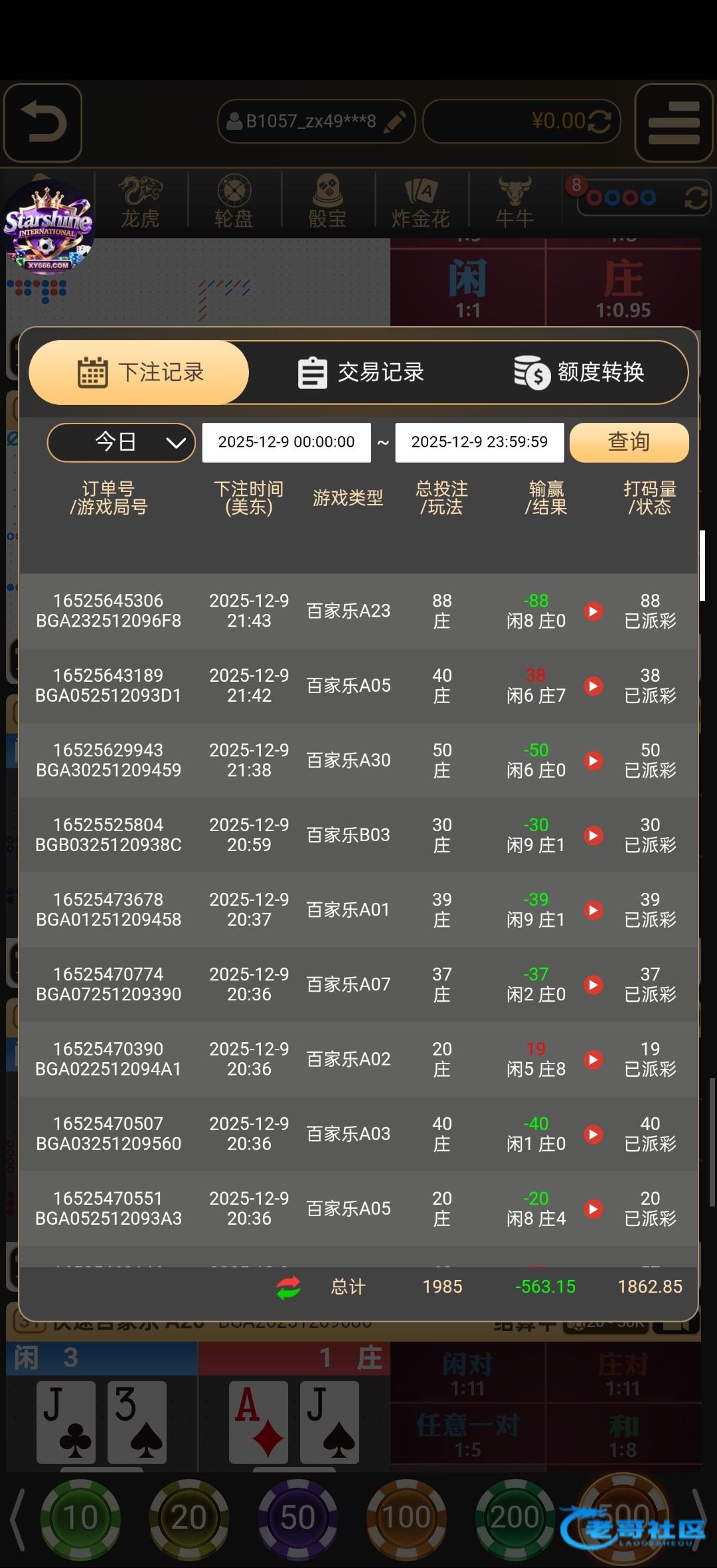Select the 50 chip
717x1568 pixels.
point(297,1518)
